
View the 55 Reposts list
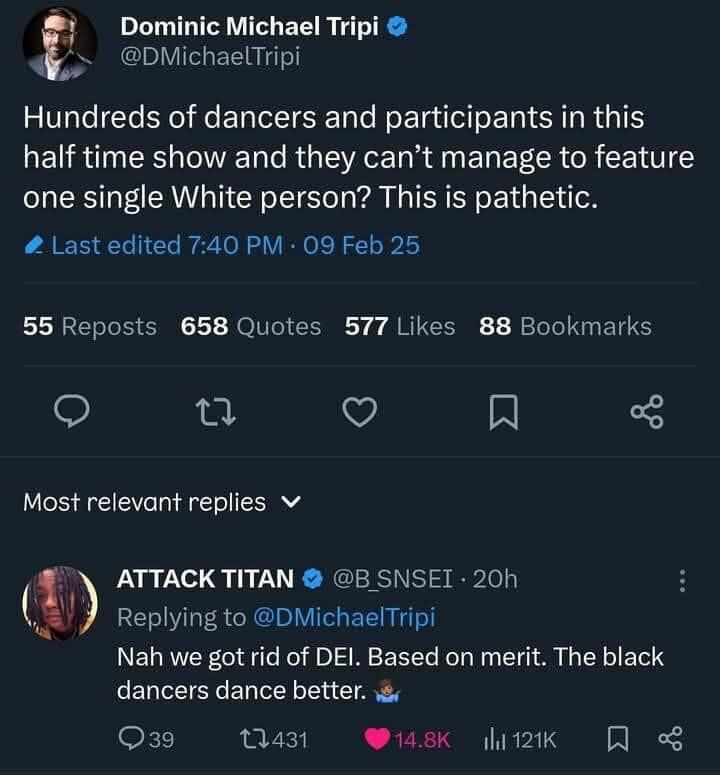pyautogui.click(x=90, y=326)
